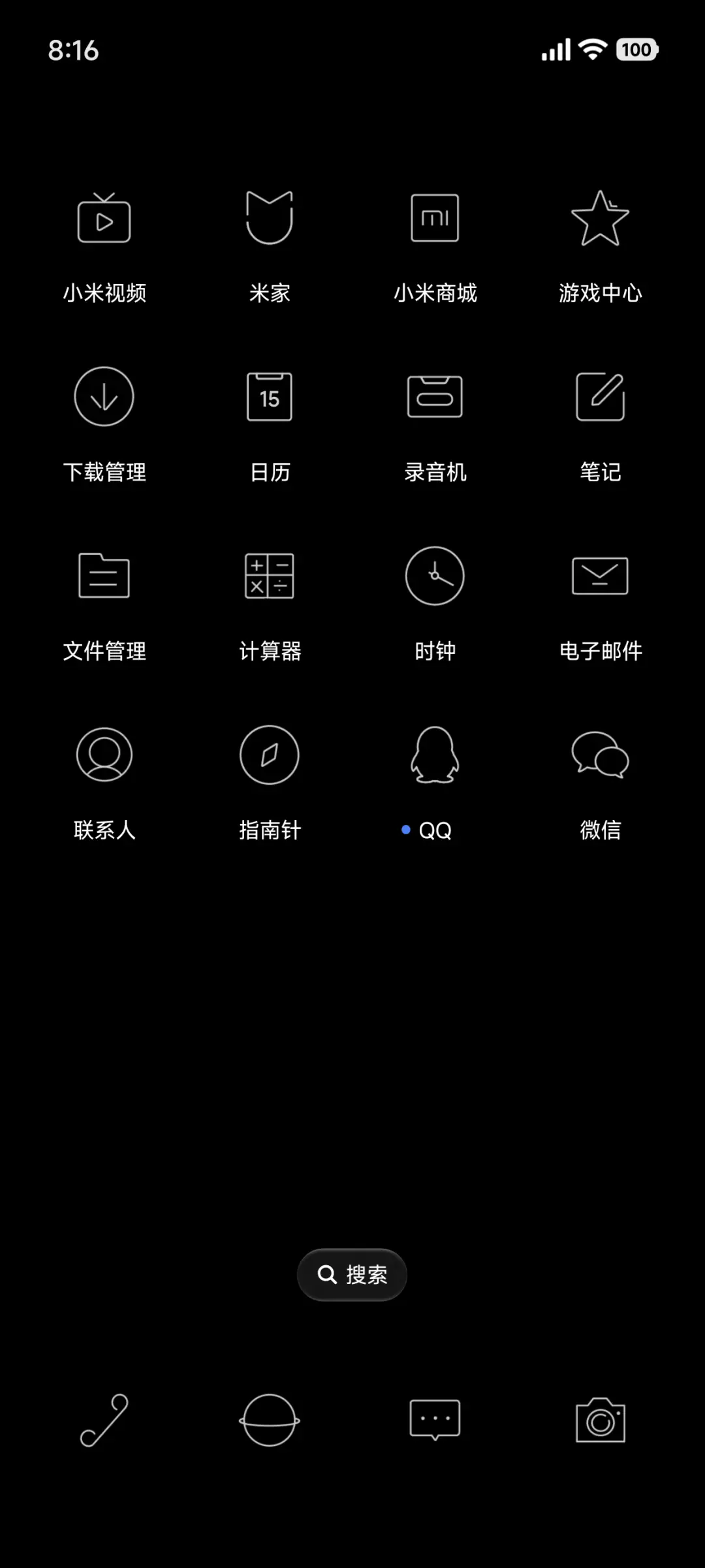Open 下载管理 download manager

(x=104, y=397)
